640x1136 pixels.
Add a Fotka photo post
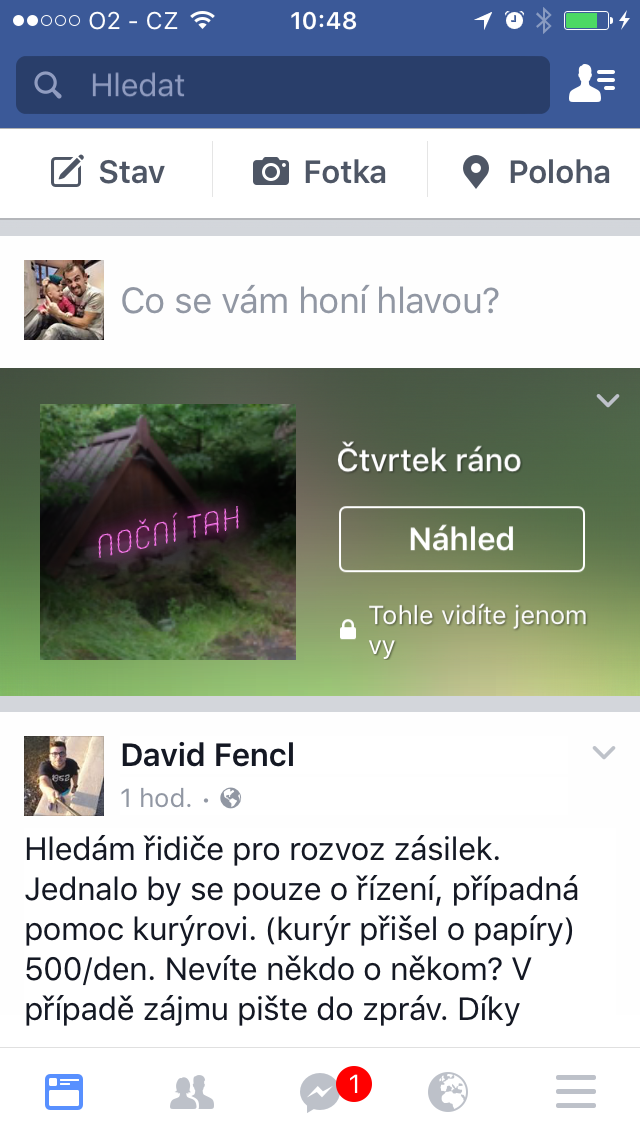click(320, 172)
